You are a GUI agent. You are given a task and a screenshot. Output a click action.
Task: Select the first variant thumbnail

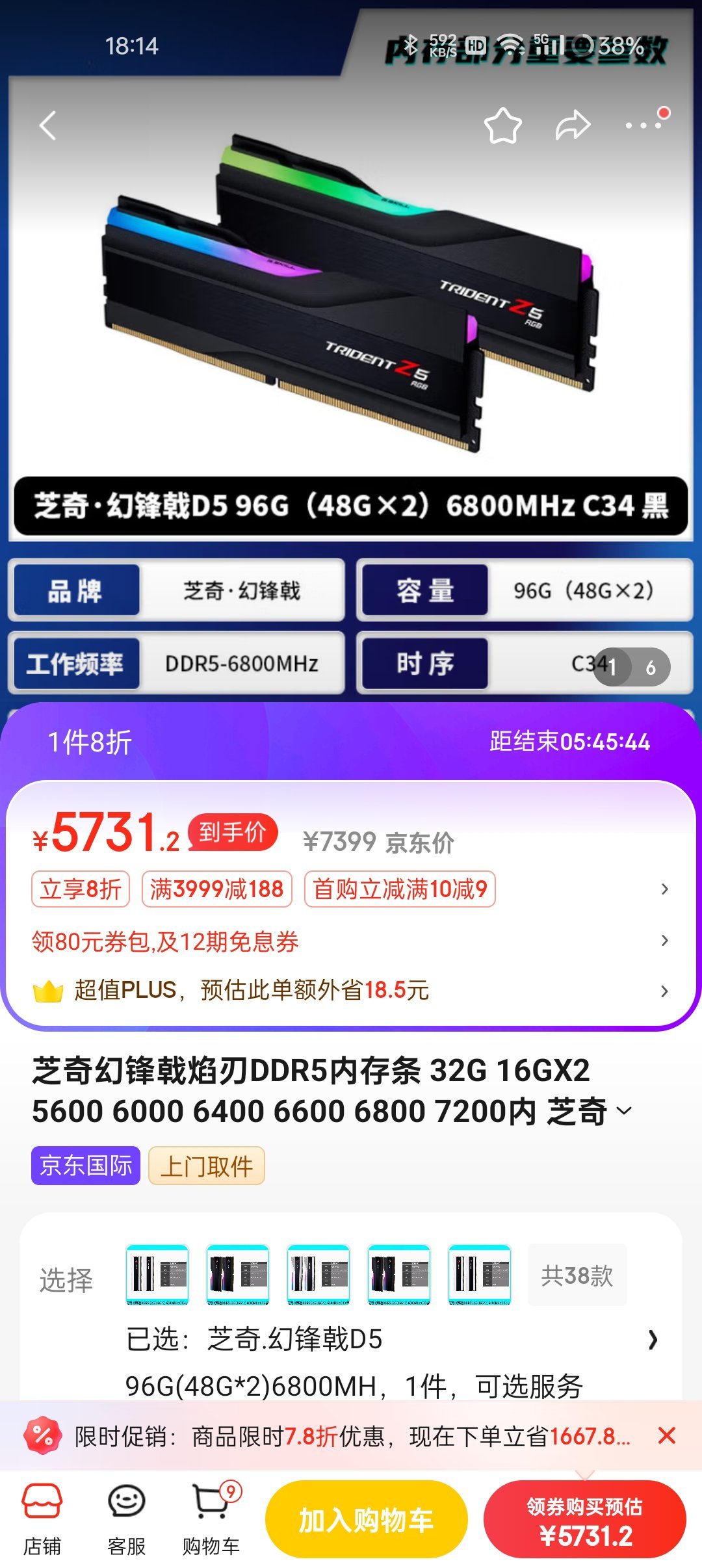point(157,1274)
